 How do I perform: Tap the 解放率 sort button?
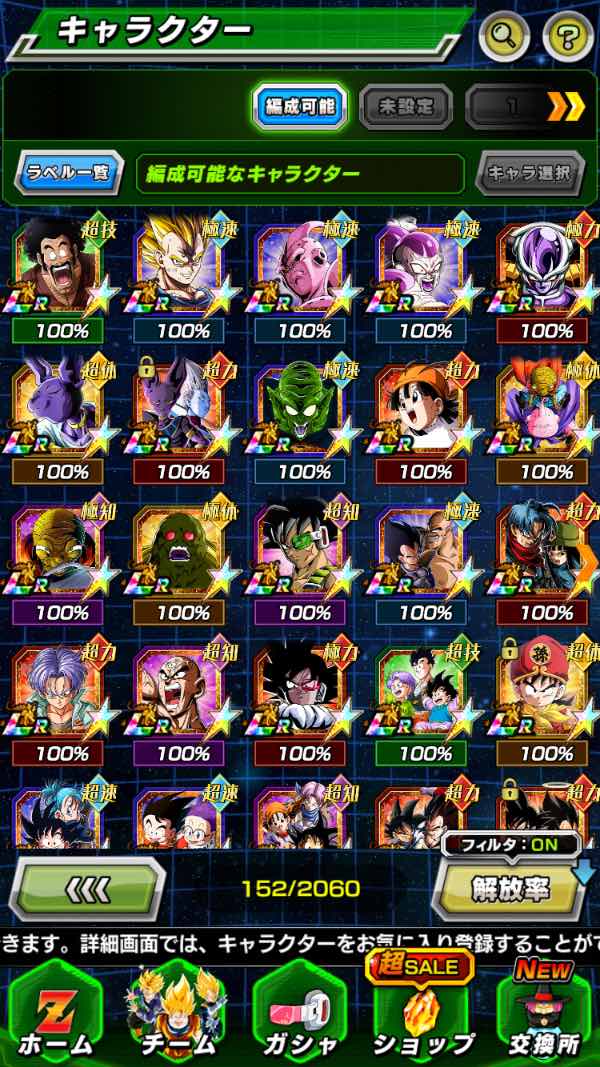[x=510, y=888]
